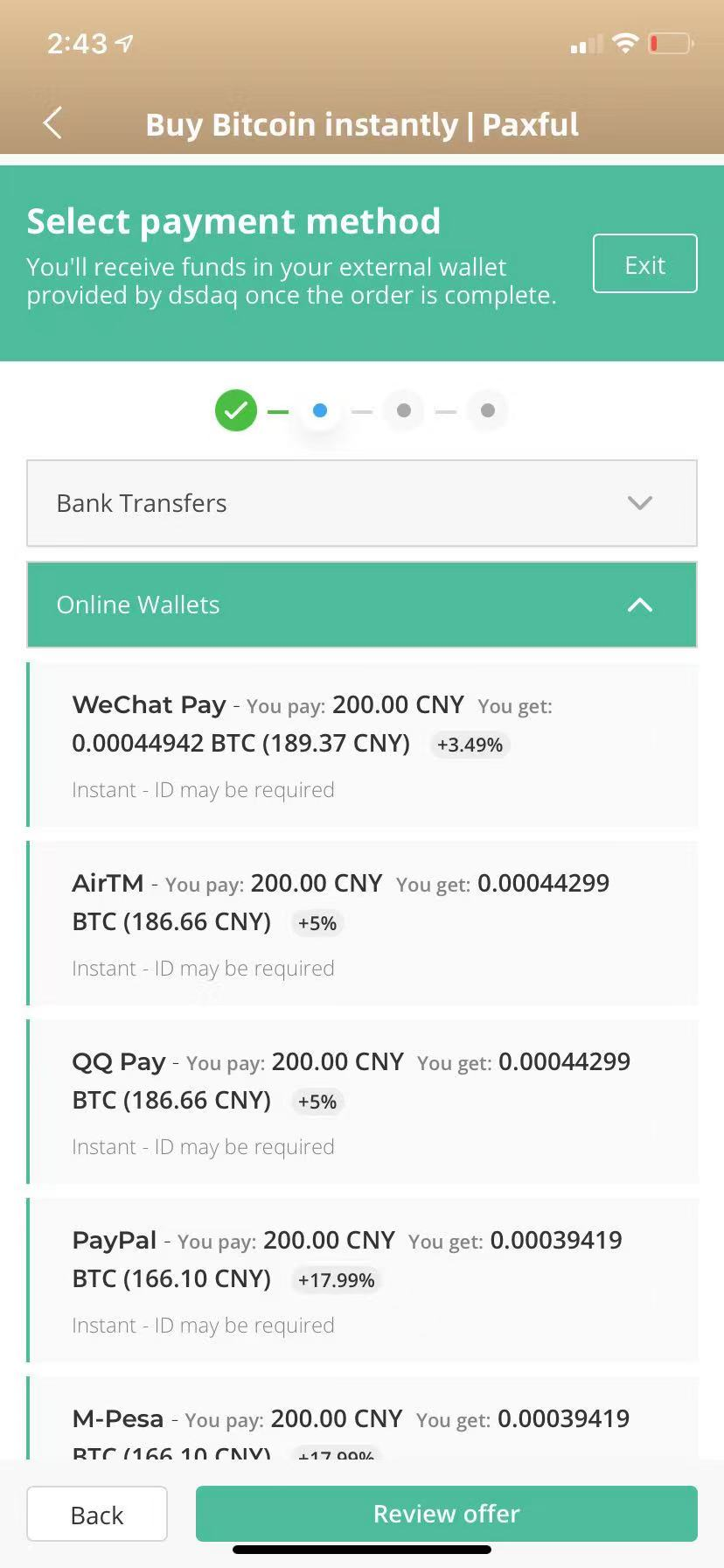Collapse the Online Wallets section
Image resolution: width=724 pixels, height=1568 pixels.
point(362,605)
